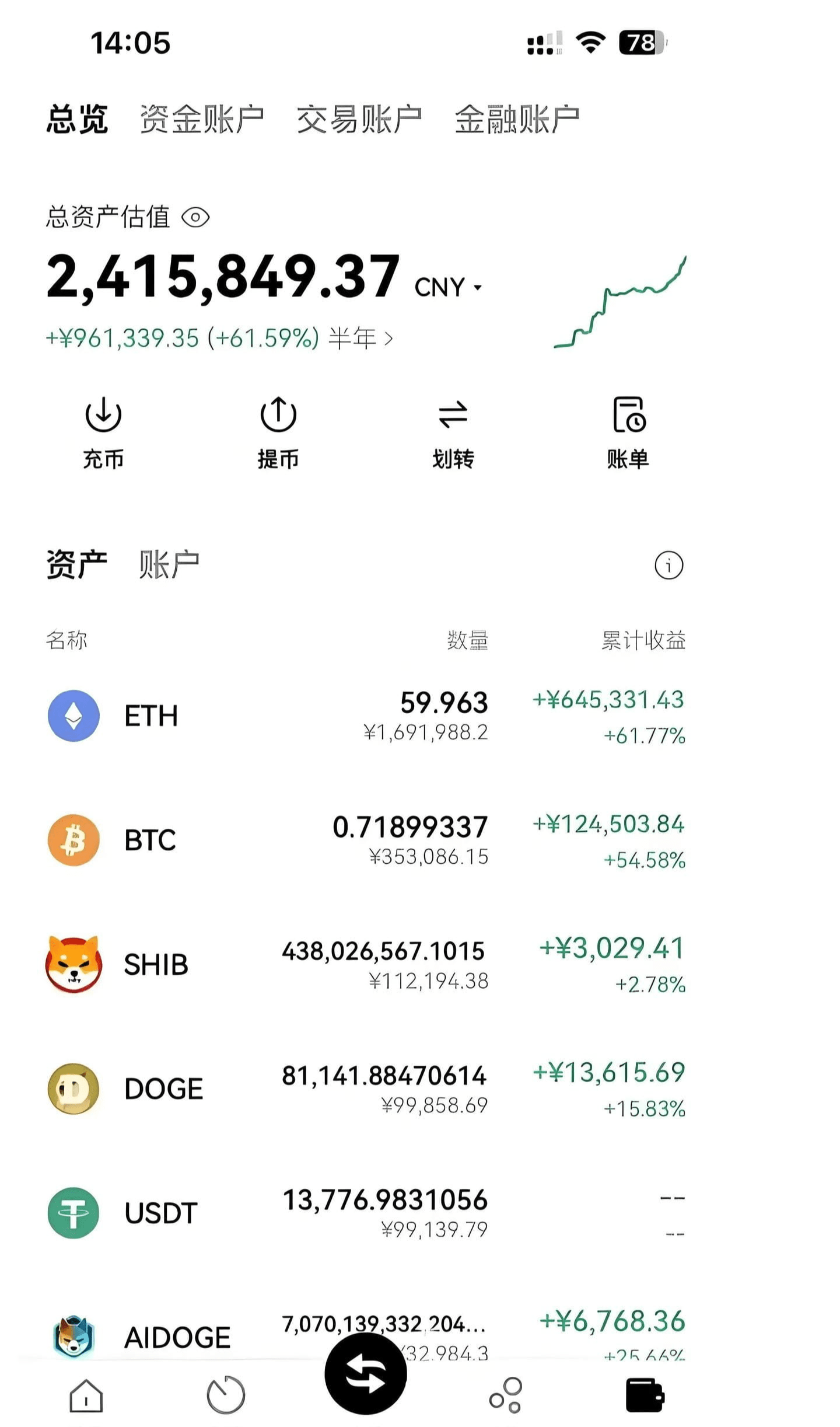Select the SHIB coin icon

click(73, 962)
